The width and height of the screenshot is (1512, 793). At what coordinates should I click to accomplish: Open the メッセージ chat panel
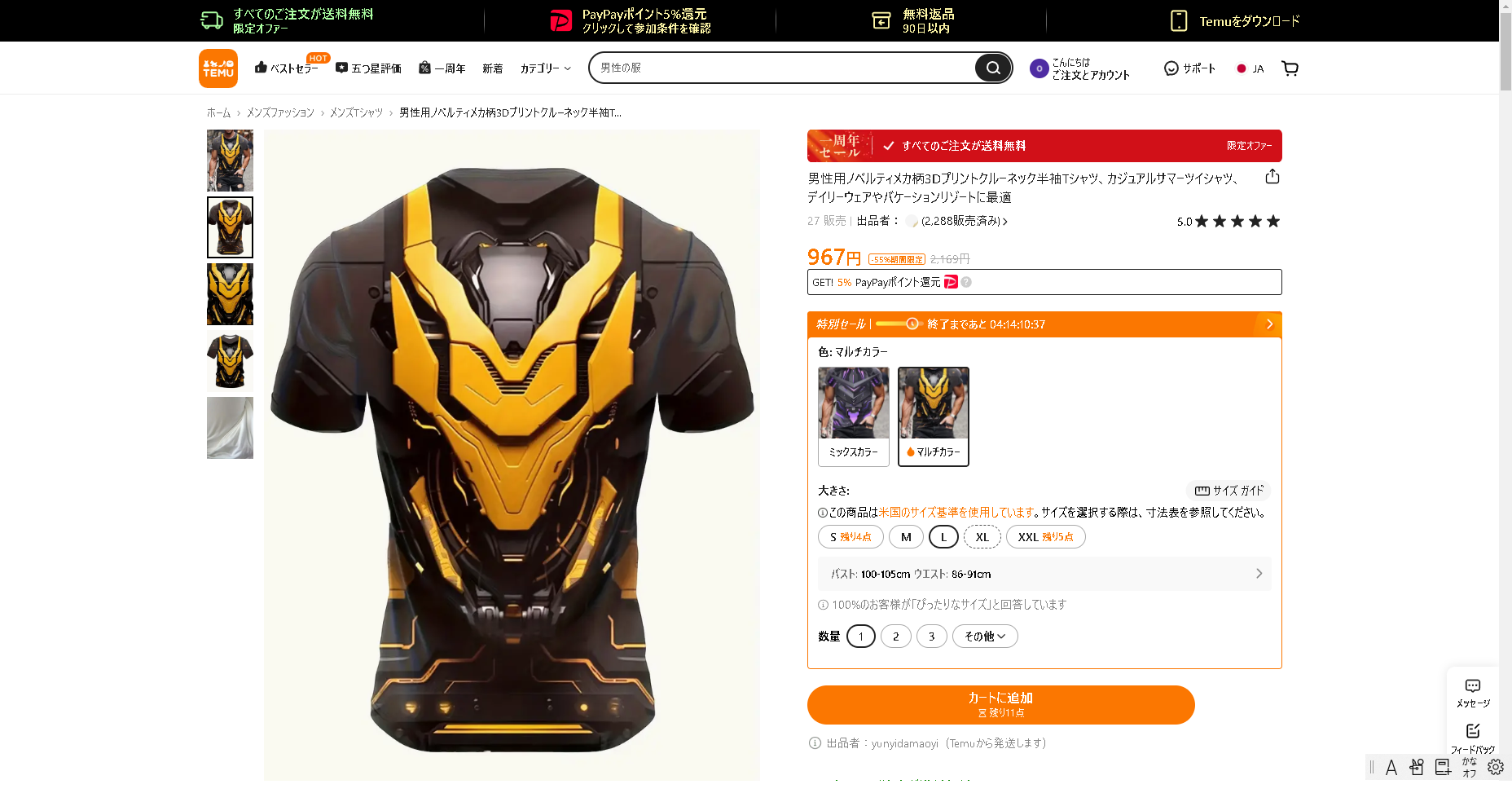tap(1472, 692)
